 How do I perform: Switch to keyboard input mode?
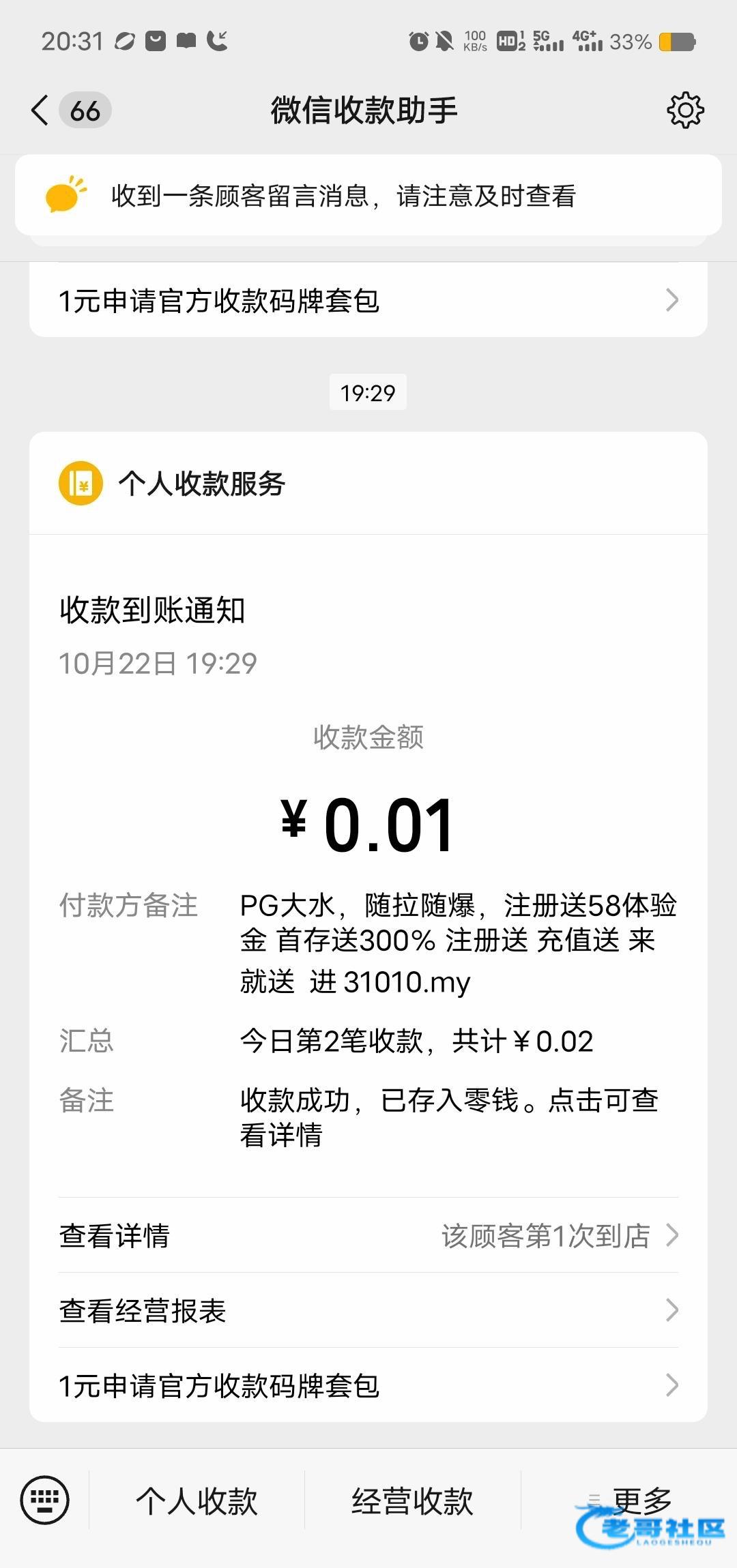[45, 1500]
